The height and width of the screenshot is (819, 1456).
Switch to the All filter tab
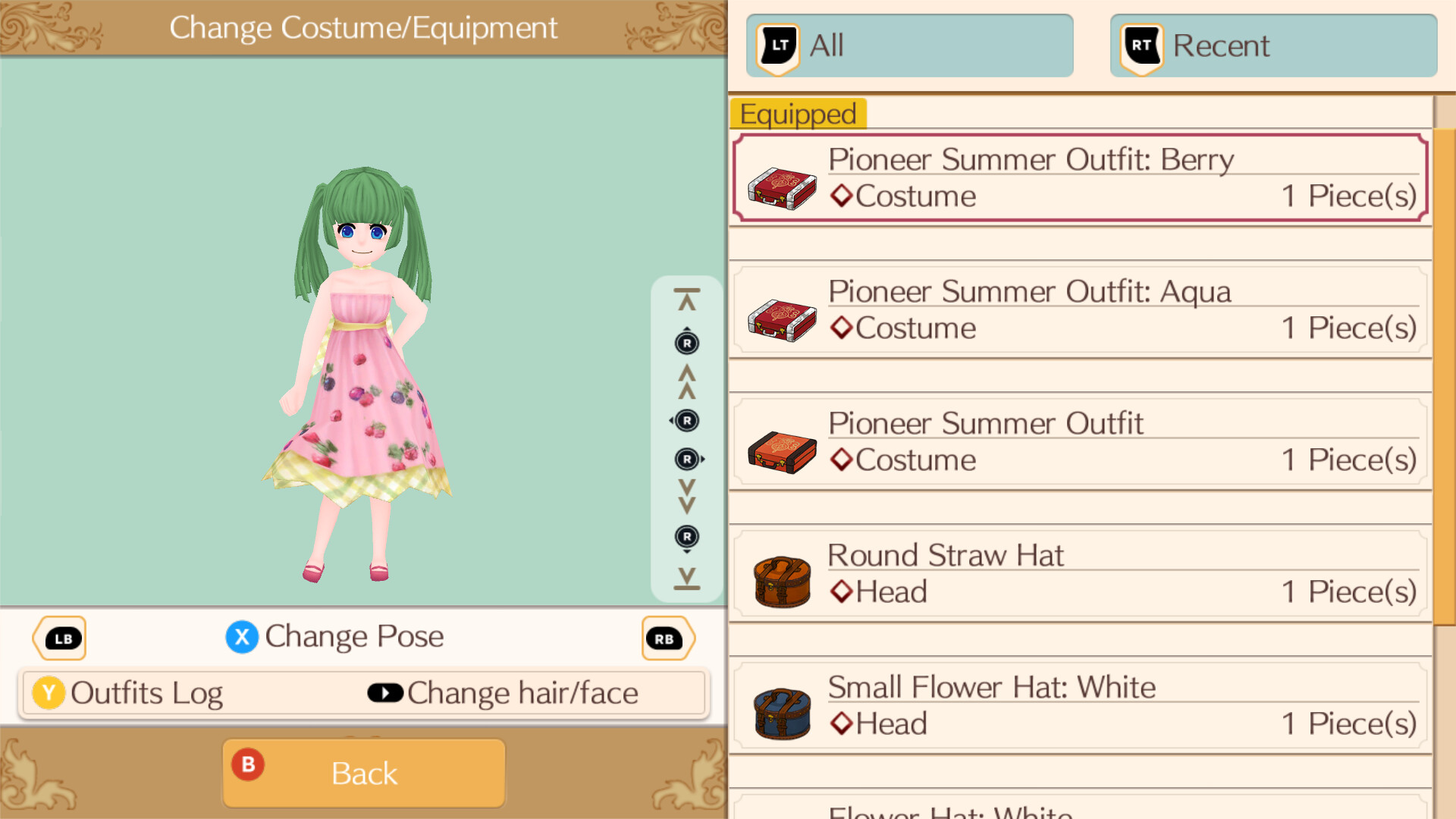(x=909, y=45)
